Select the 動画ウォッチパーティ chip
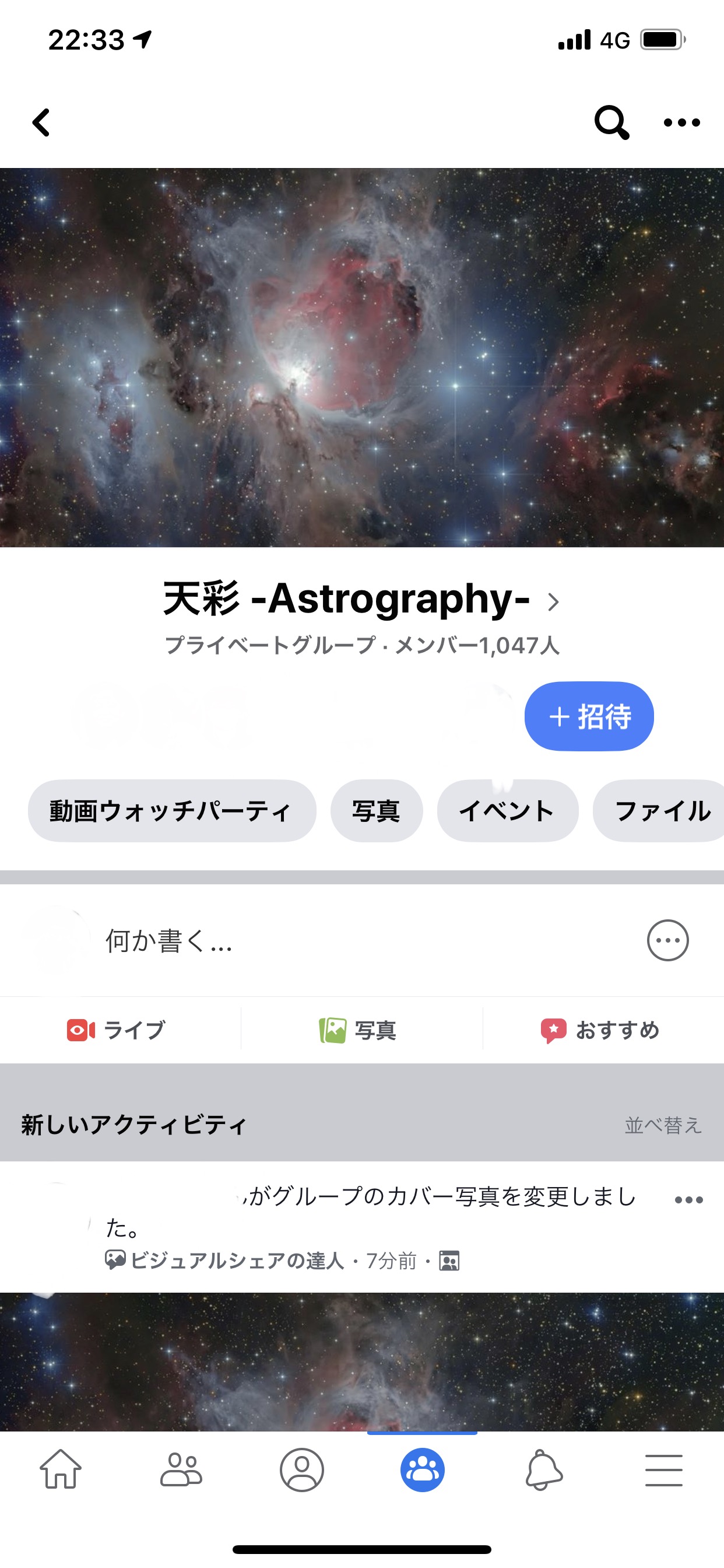The width and height of the screenshot is (724, 1568). pyautogui.click(x=171, y=811)
